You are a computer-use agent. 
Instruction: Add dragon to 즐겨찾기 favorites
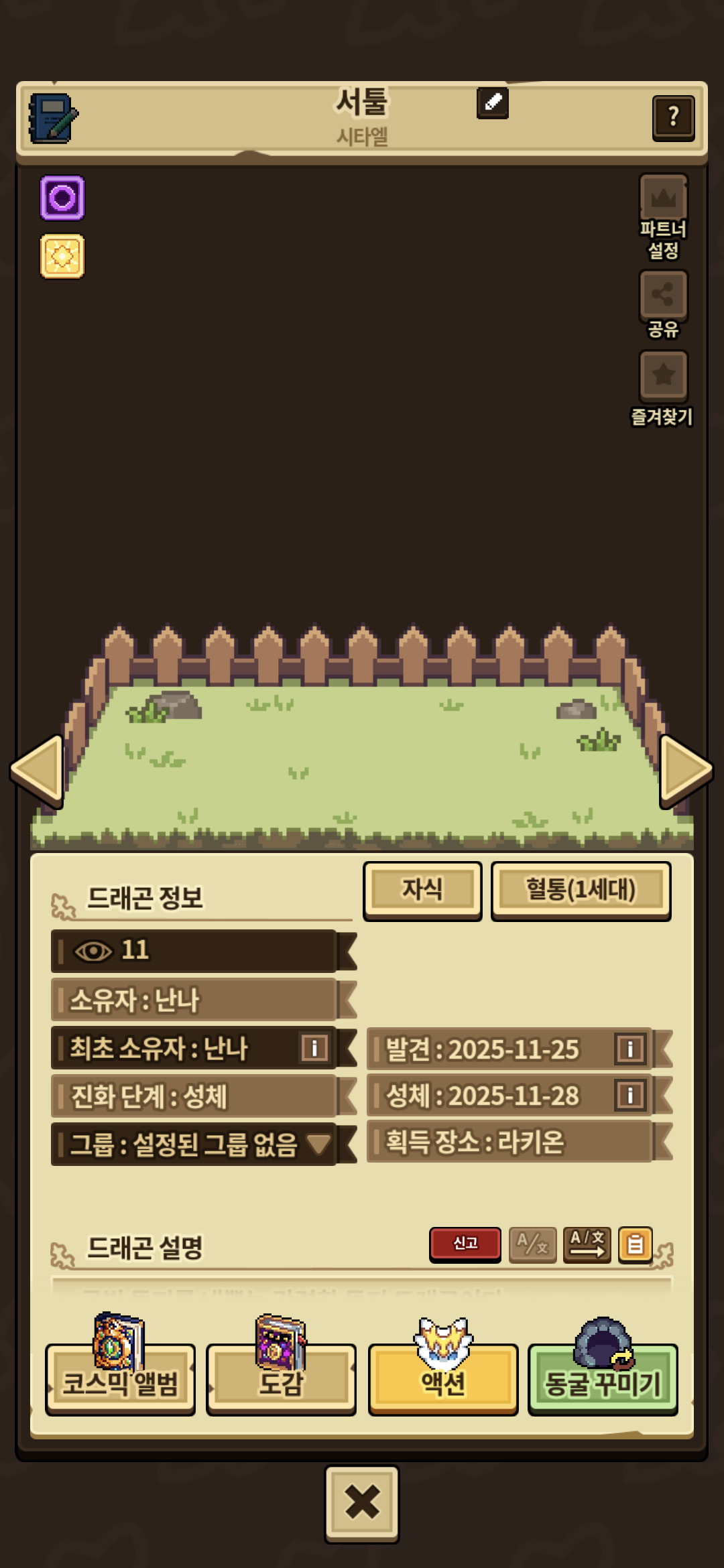pyautogui.click(x=663, y=375)
